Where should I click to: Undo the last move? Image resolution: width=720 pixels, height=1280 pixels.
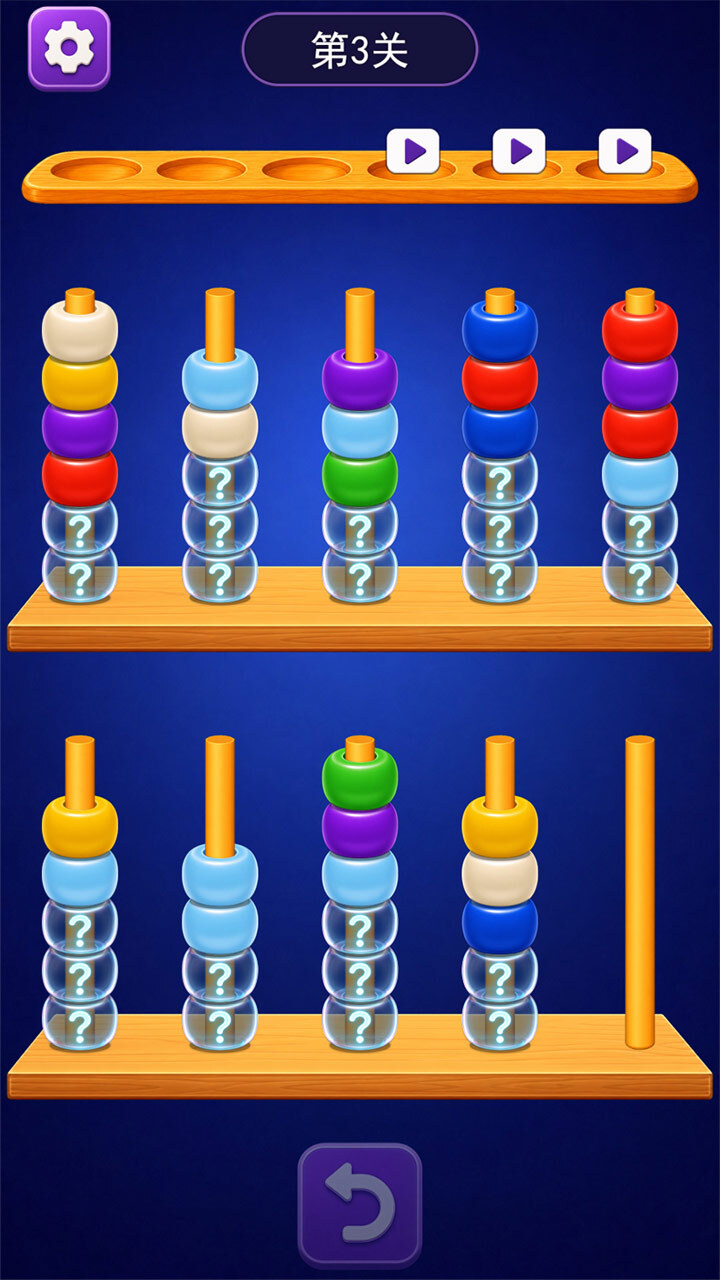(360, 1204)
